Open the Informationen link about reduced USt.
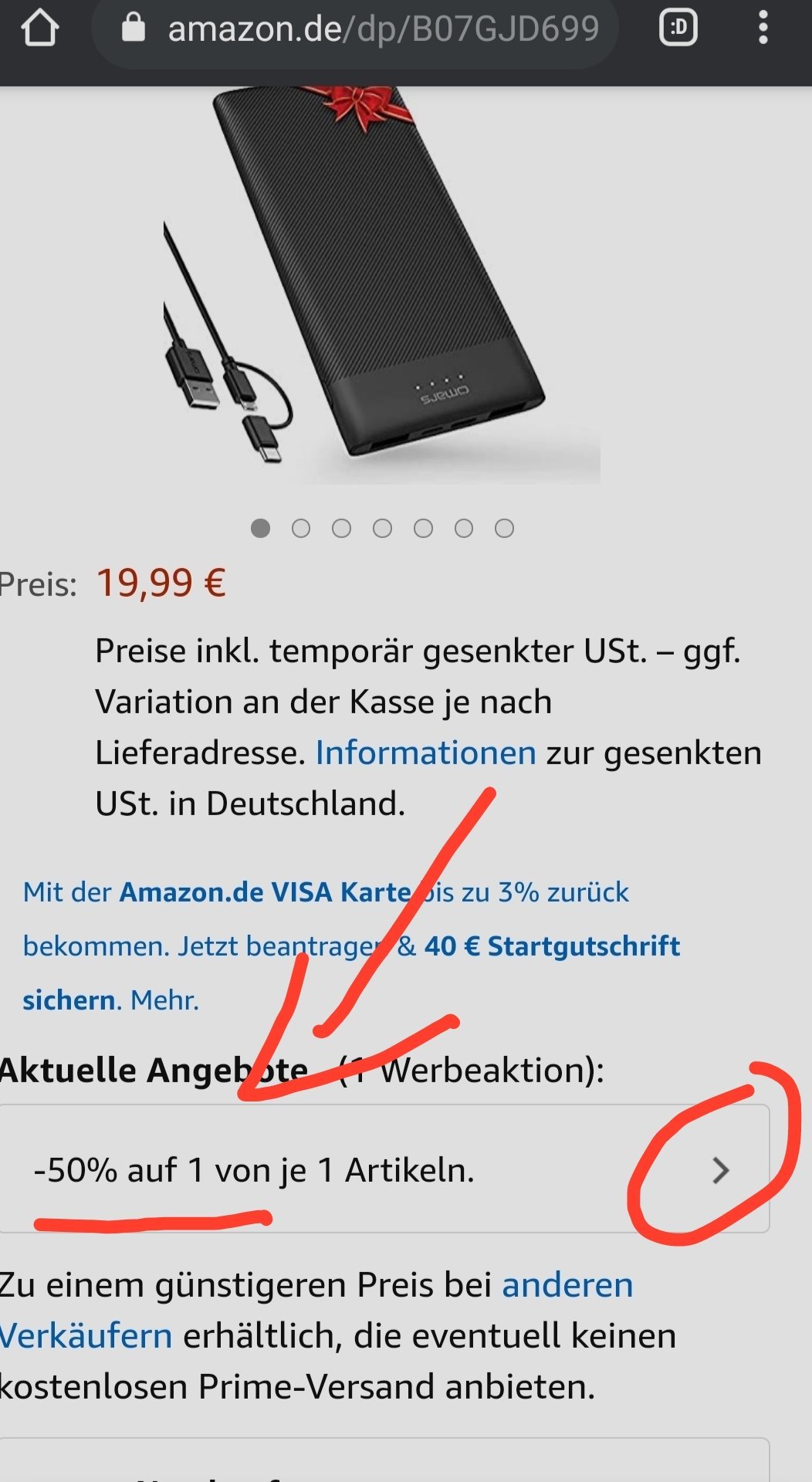The width and height of the screenshot is (812, 1482). tap(425, 753)
